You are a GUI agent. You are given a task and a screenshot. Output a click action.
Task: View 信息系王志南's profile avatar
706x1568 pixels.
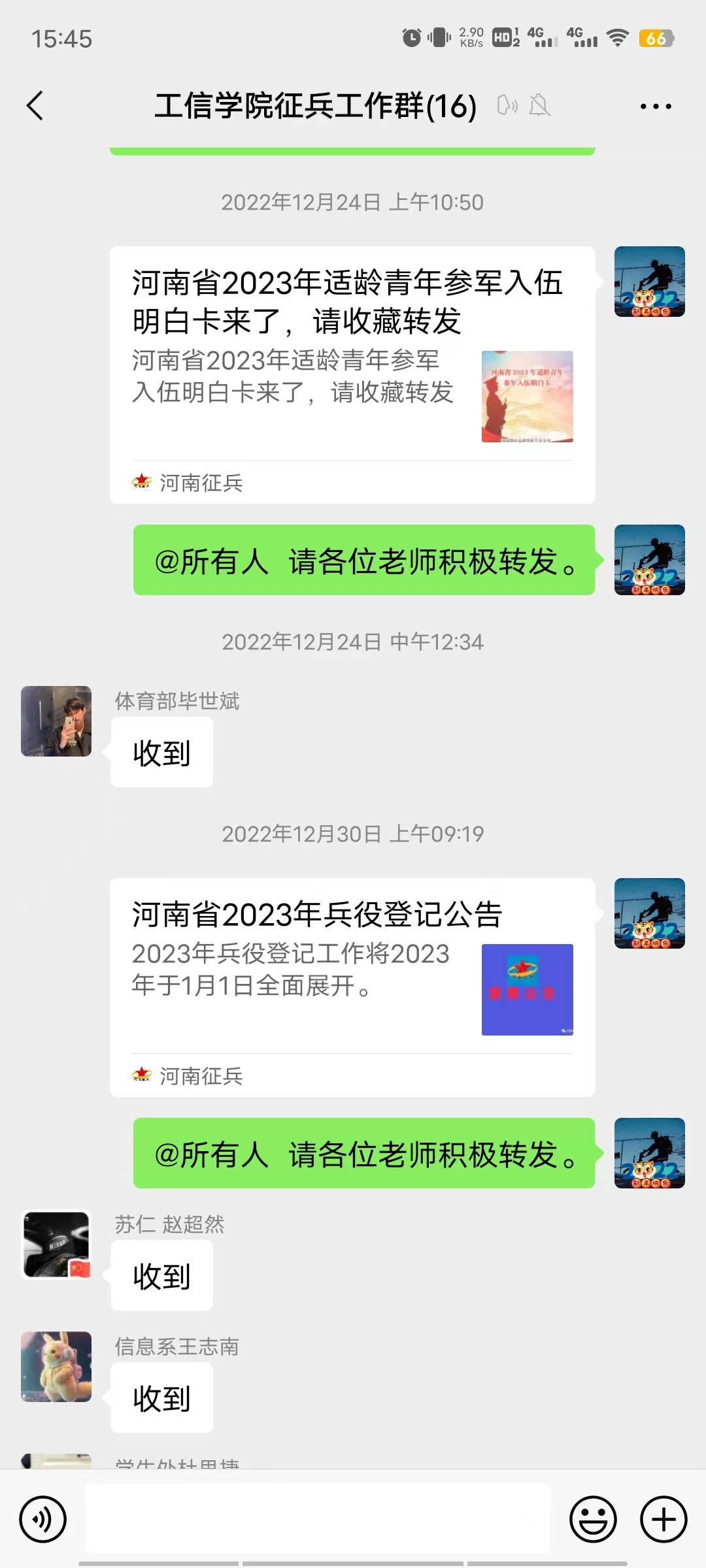tap(56, 1367)
